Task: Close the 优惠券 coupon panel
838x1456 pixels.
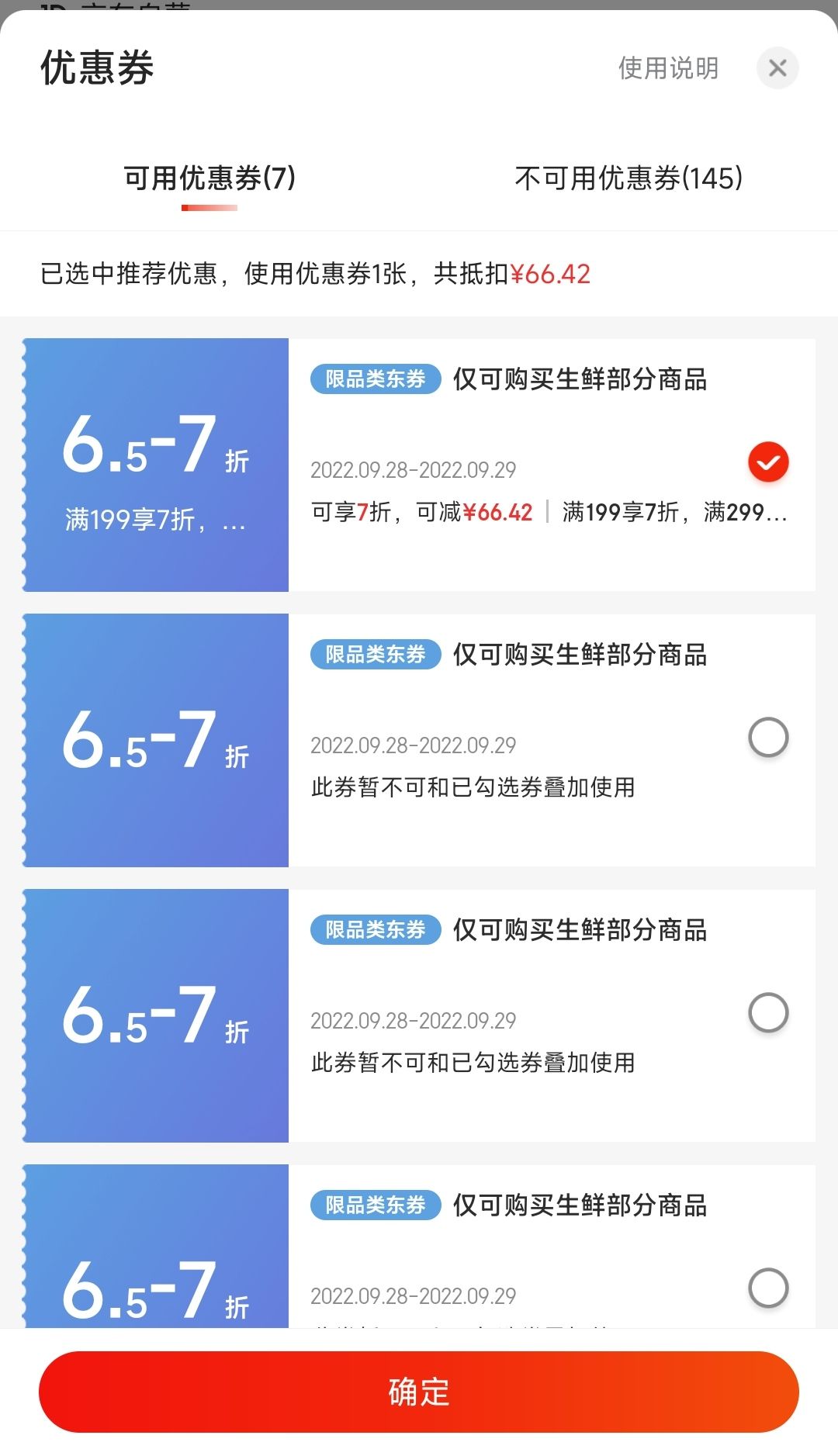Action: click(778, 68)
